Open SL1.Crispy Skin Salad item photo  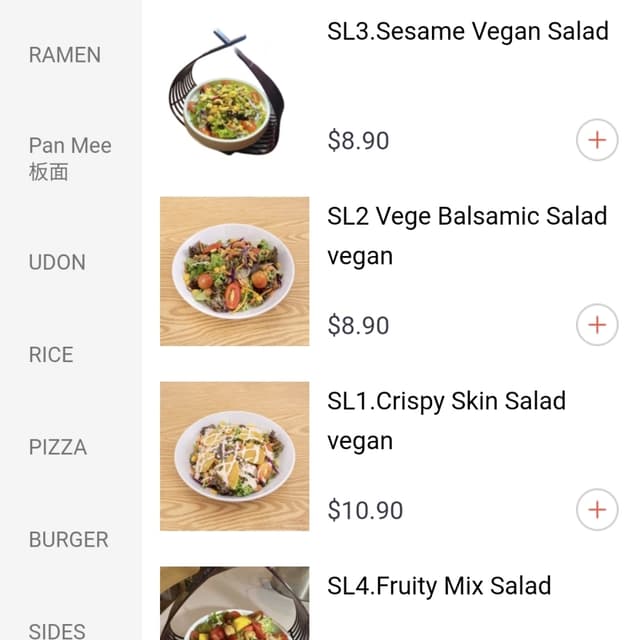click(x=234, y=456)
